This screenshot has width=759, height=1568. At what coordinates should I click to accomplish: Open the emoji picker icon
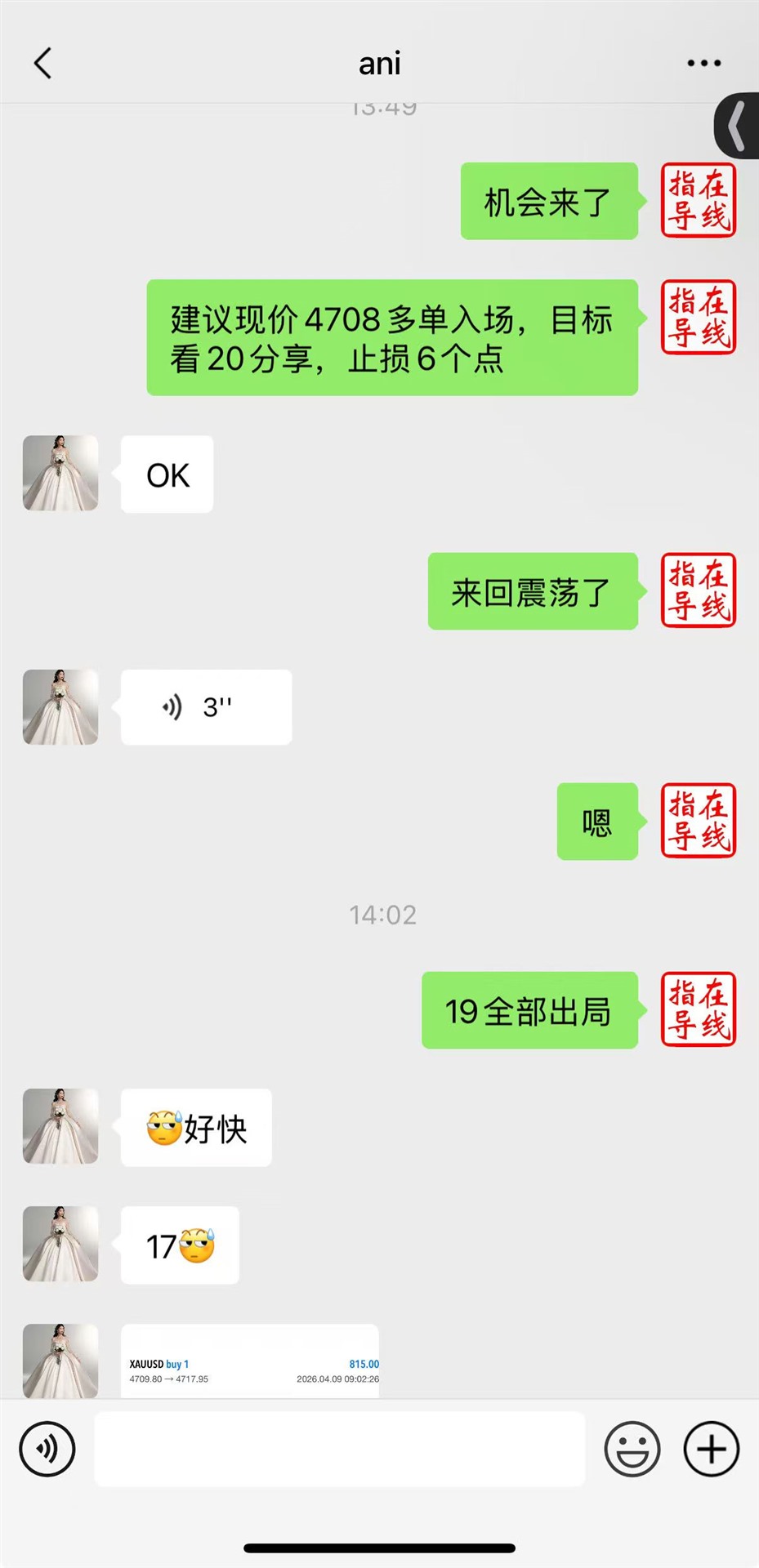(632, 1449)
